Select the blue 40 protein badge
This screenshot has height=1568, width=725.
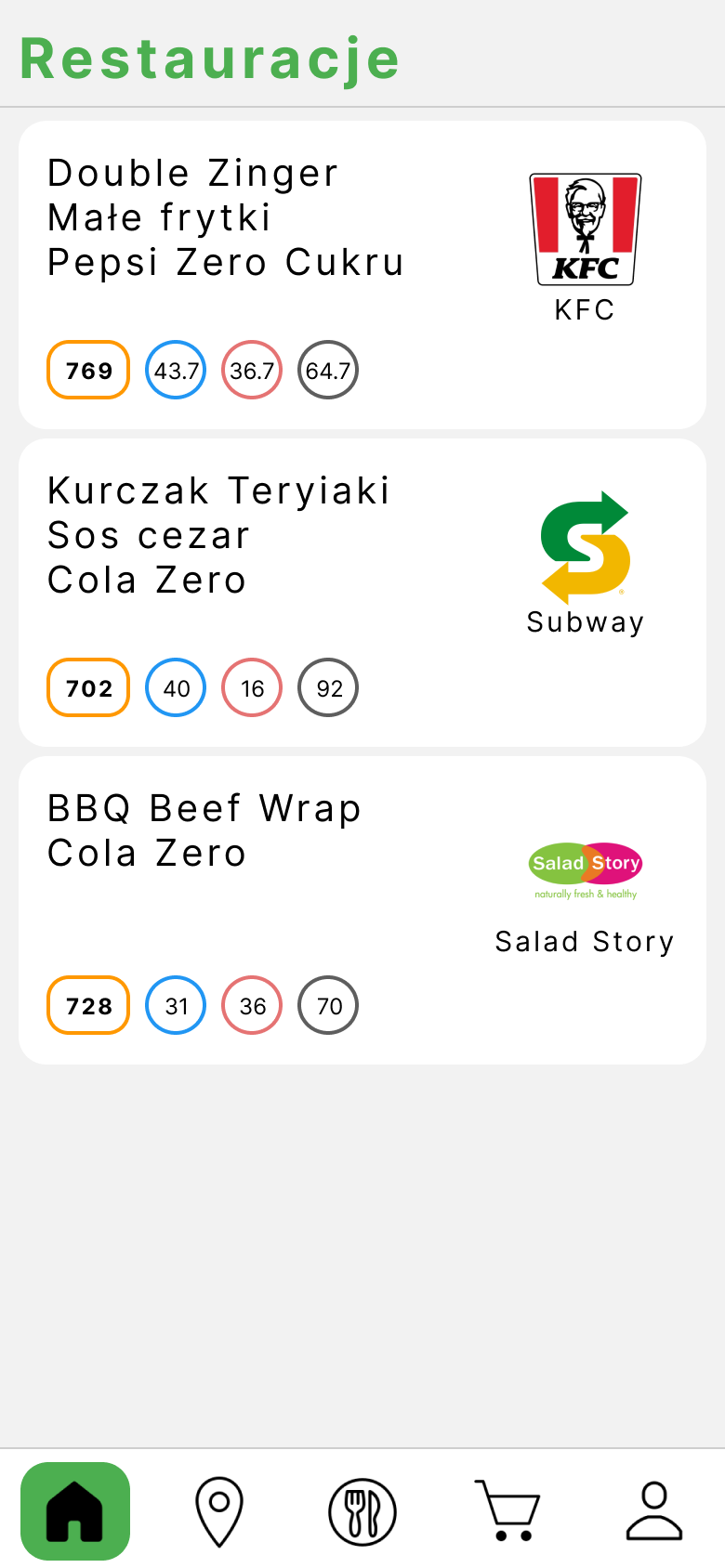[x=176, y=687]
